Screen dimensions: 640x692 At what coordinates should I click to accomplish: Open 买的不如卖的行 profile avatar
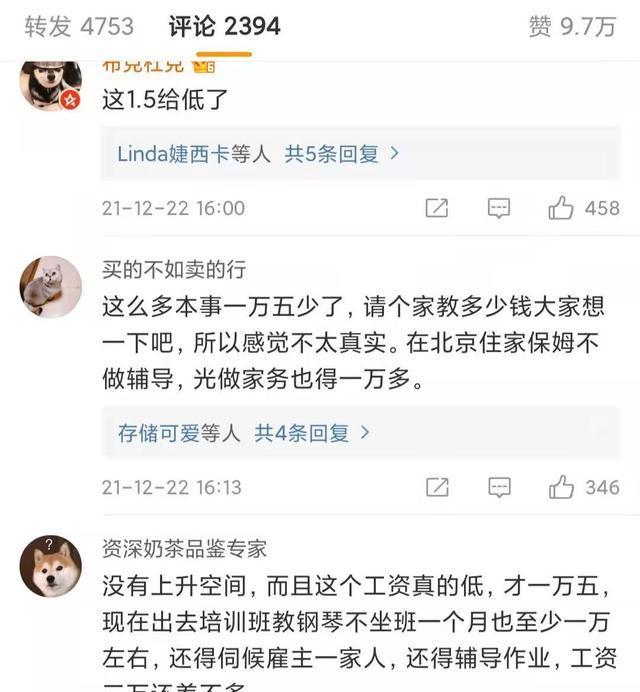click(x=51, y=287)
